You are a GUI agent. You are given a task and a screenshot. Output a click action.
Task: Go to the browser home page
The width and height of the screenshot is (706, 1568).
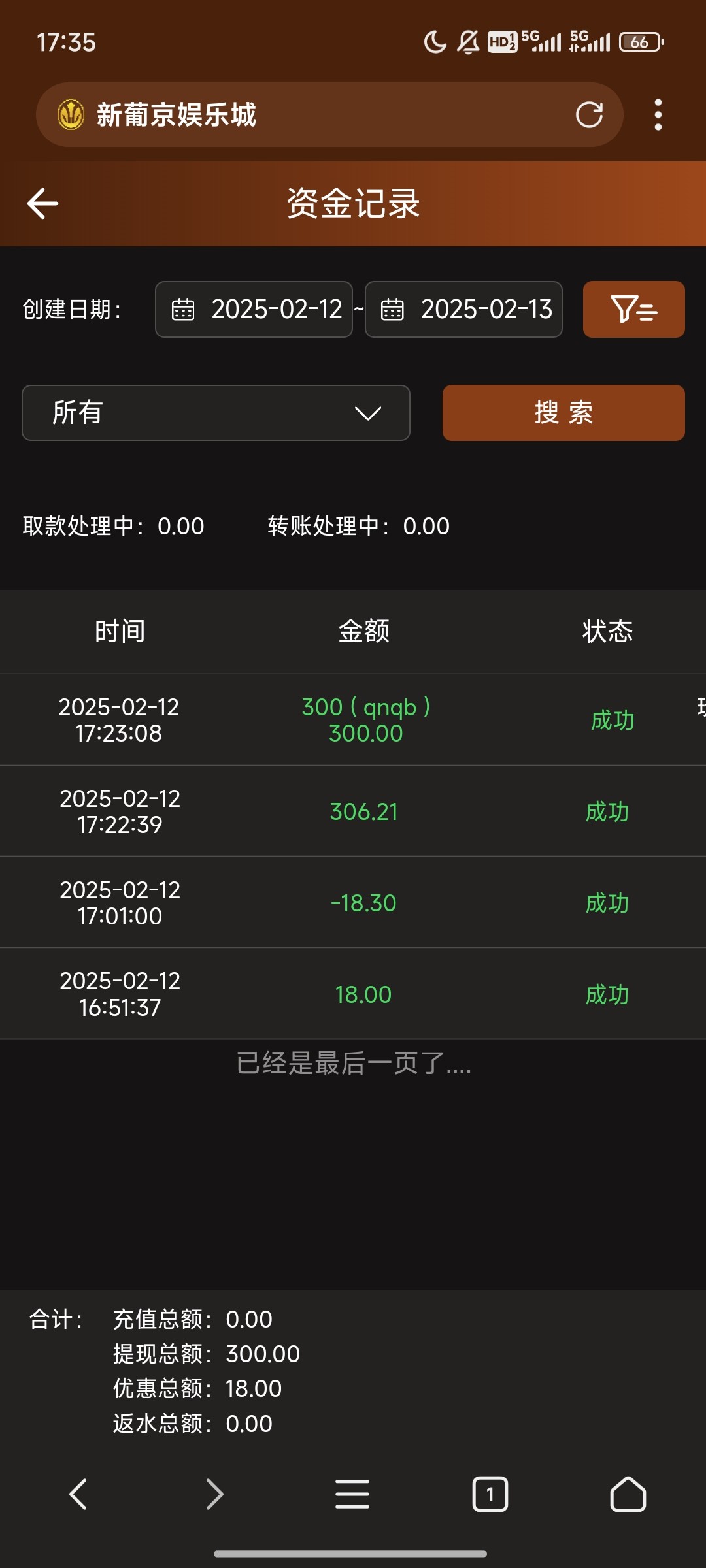[628, 1494]
